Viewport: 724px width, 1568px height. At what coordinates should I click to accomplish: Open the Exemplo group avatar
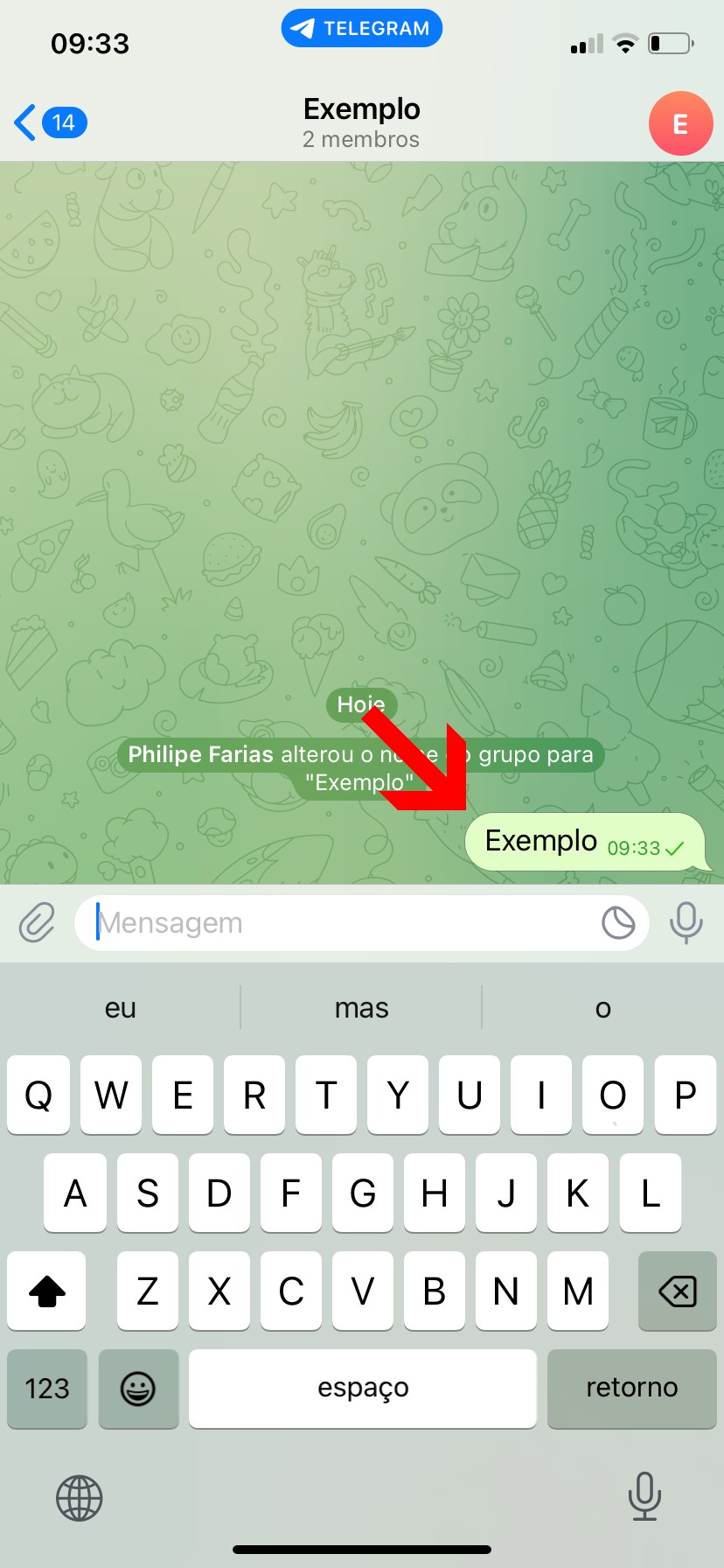click(680, 123)
